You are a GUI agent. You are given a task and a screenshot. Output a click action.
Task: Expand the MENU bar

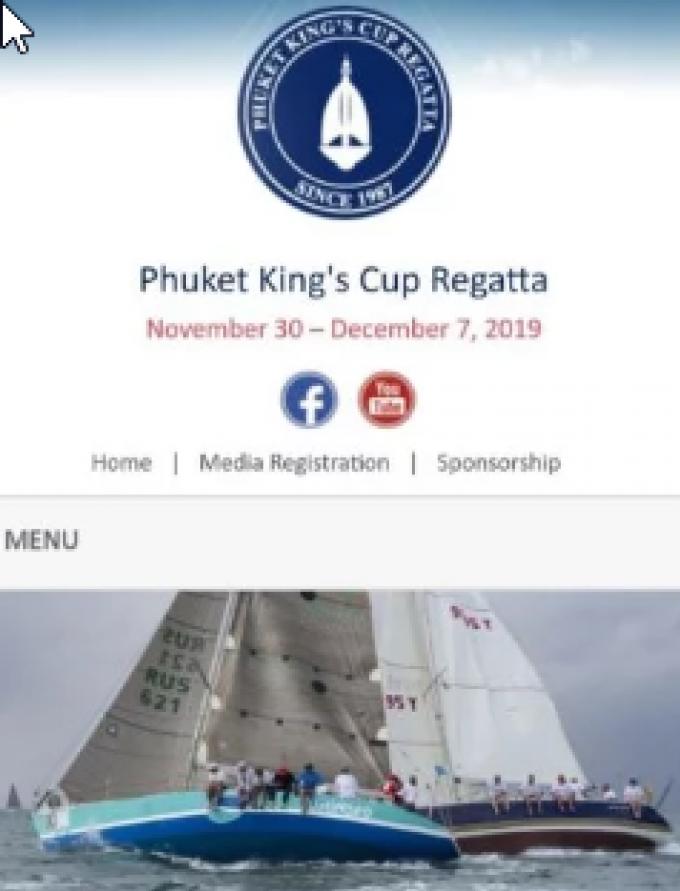pos(41,541)
